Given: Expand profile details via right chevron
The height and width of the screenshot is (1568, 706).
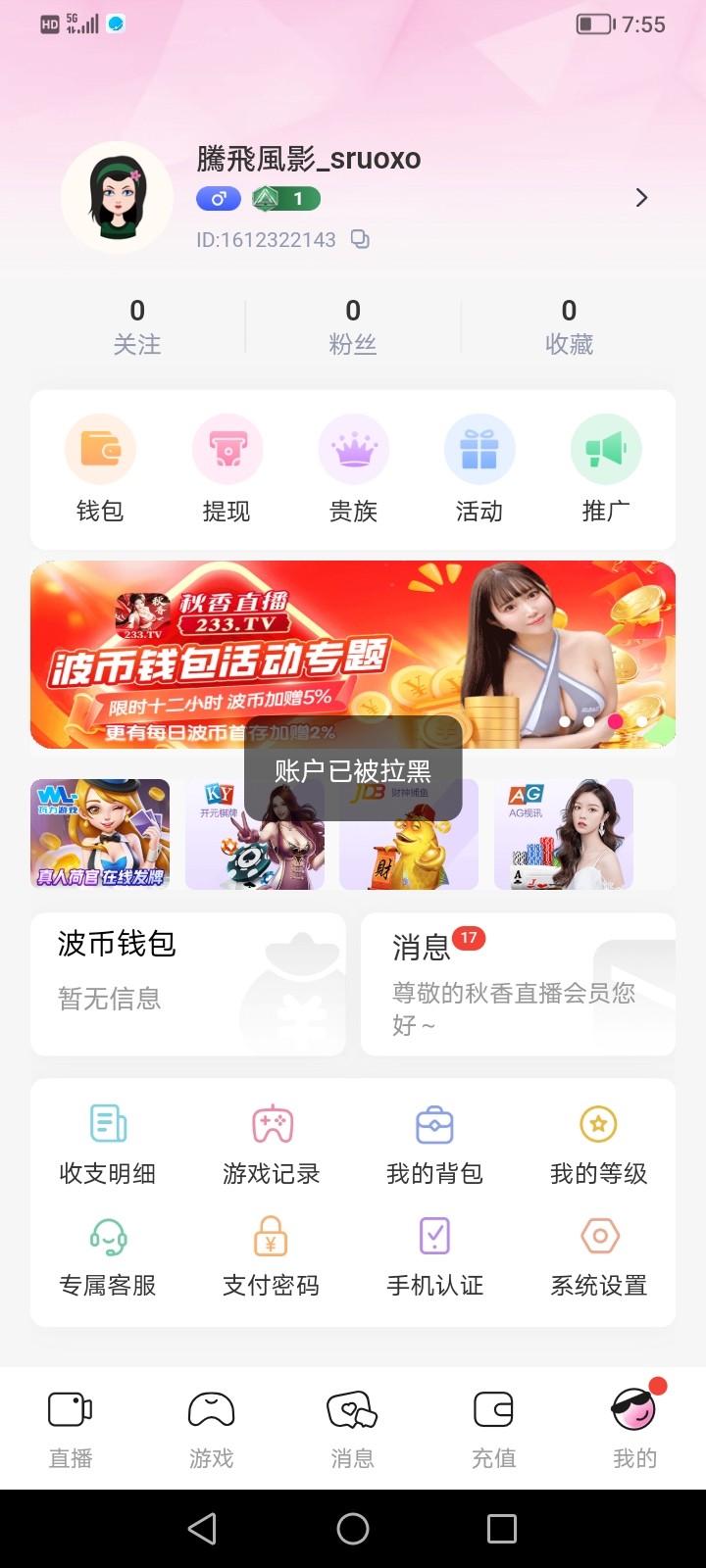Looking at the screenshot, I should point(642,197).
